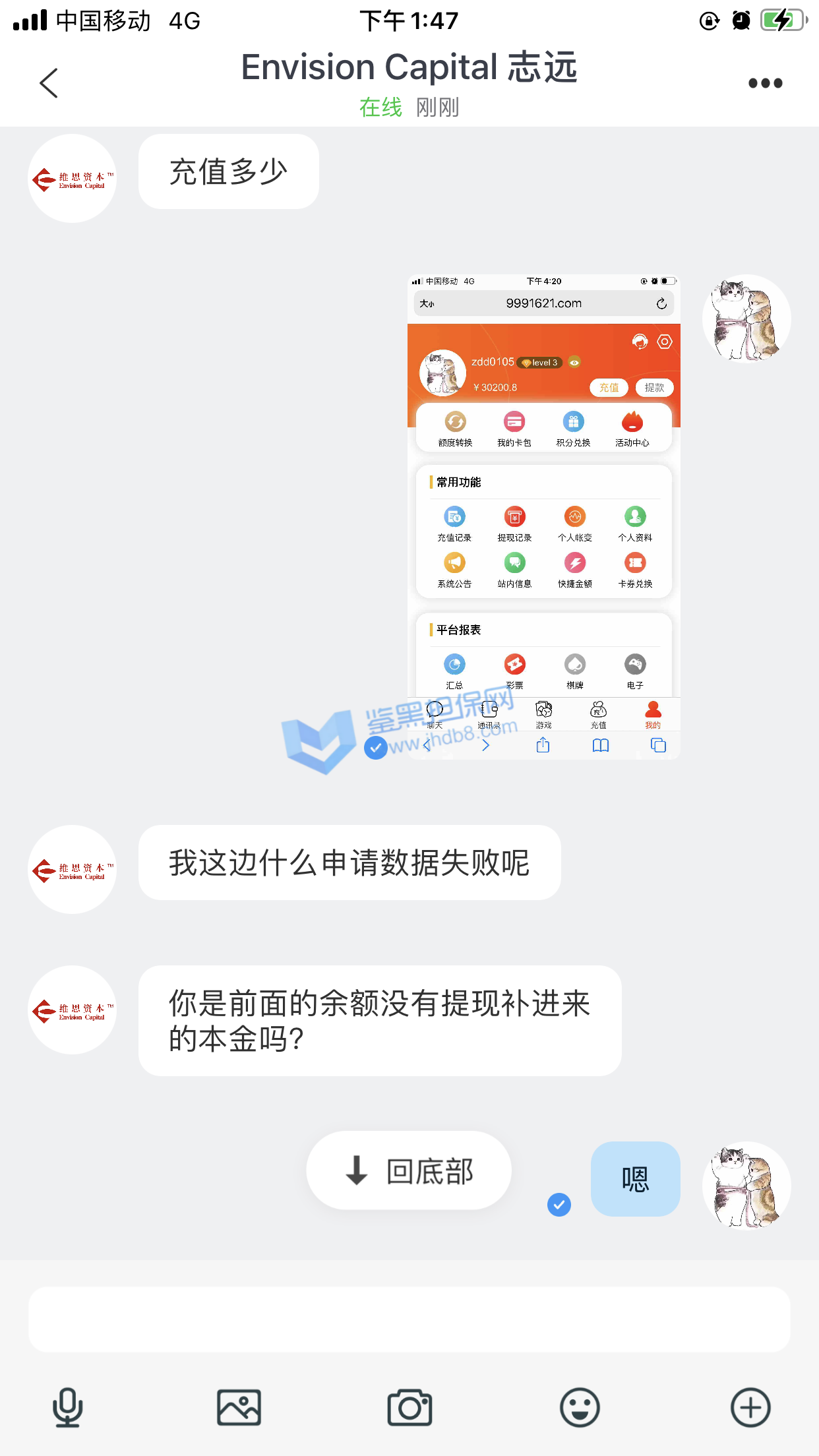Image resolution: width=819 pixels, height=1456 pixels.
Task: Open more attachment options plus icon
Action: [x=750, y=1407]
